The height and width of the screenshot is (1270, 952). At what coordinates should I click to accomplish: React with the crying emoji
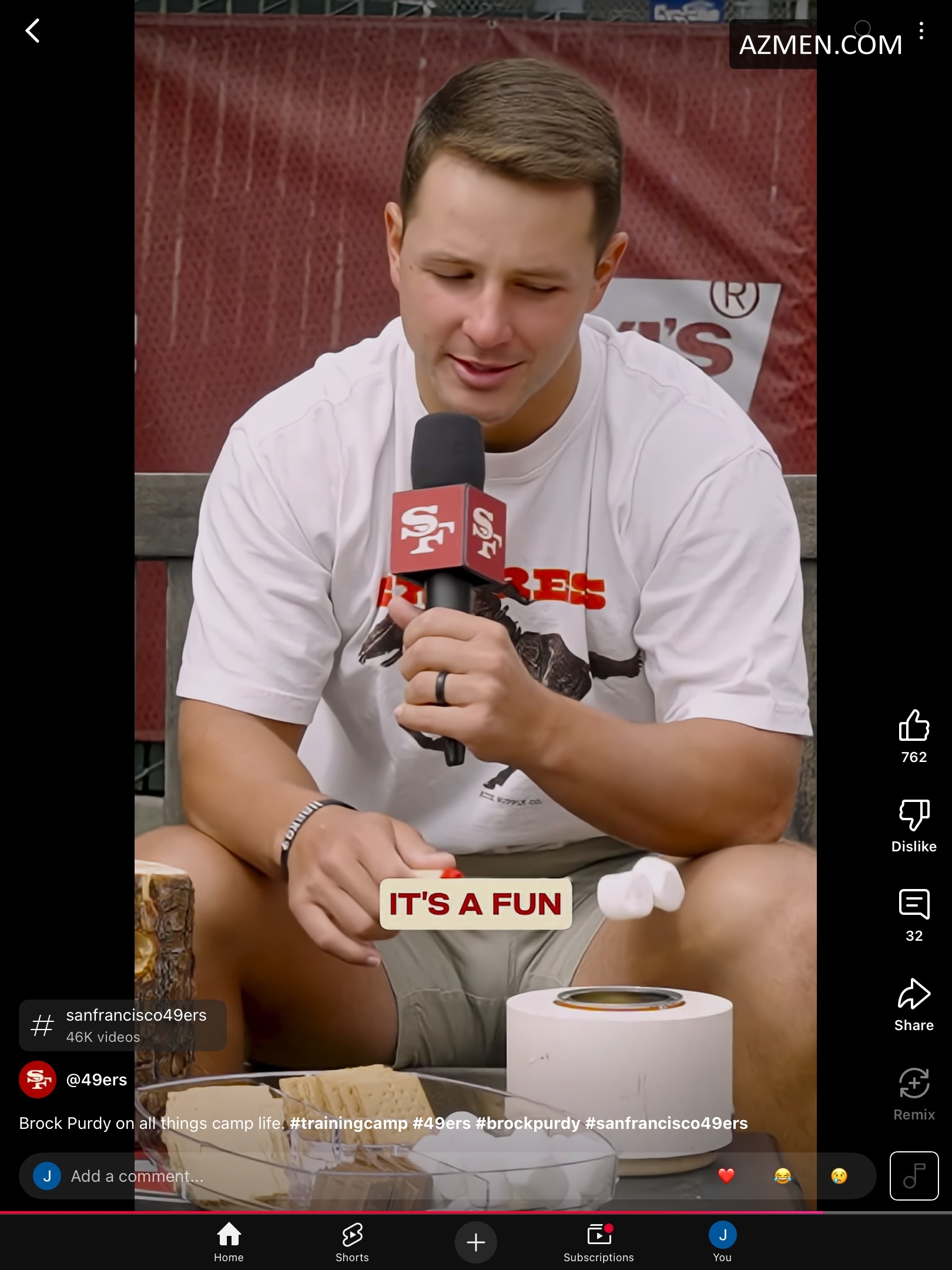pyautogui.click(x=839, y=1176)
